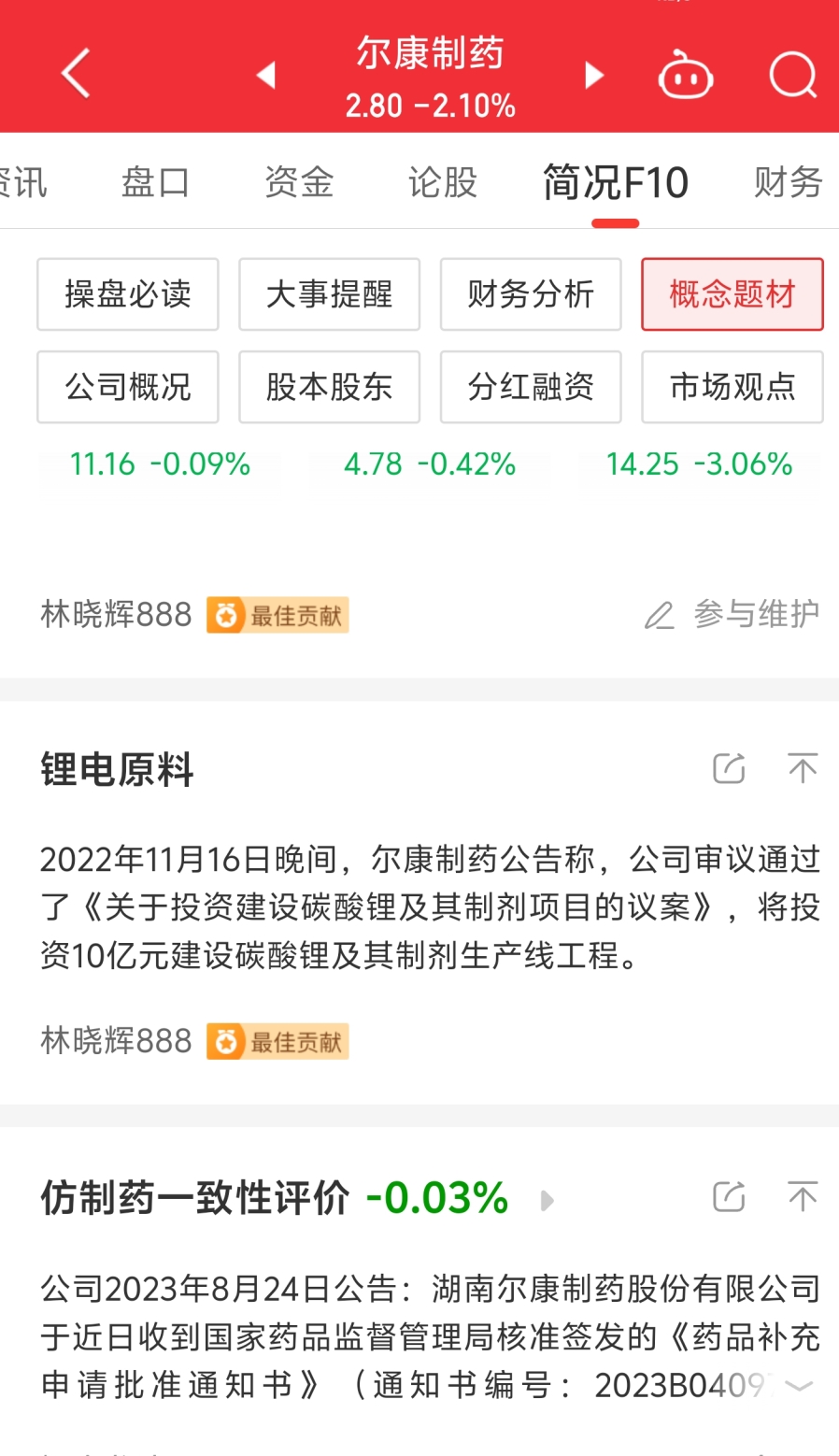The height and width of the screenshot is (1456, 839).
Task: Select the 操盘必读 section
Action: click(x=128, y=294)
